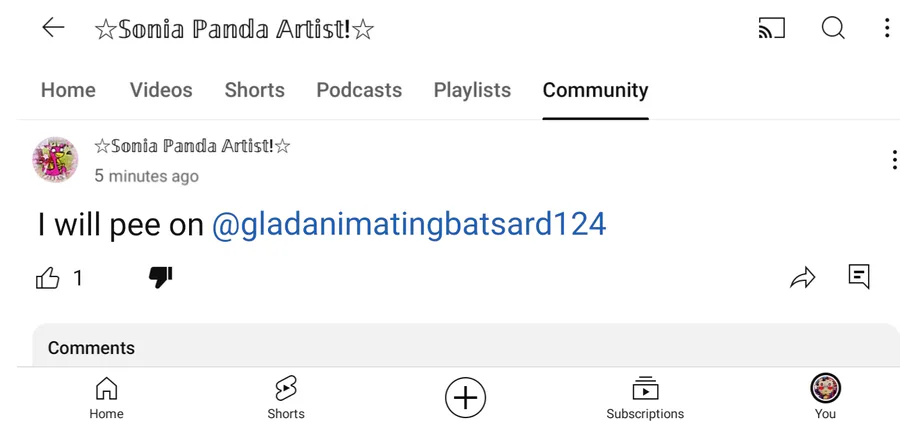Select the Community tab
Viewport: 900px width, 422px height.
click(x=595, y=90)
